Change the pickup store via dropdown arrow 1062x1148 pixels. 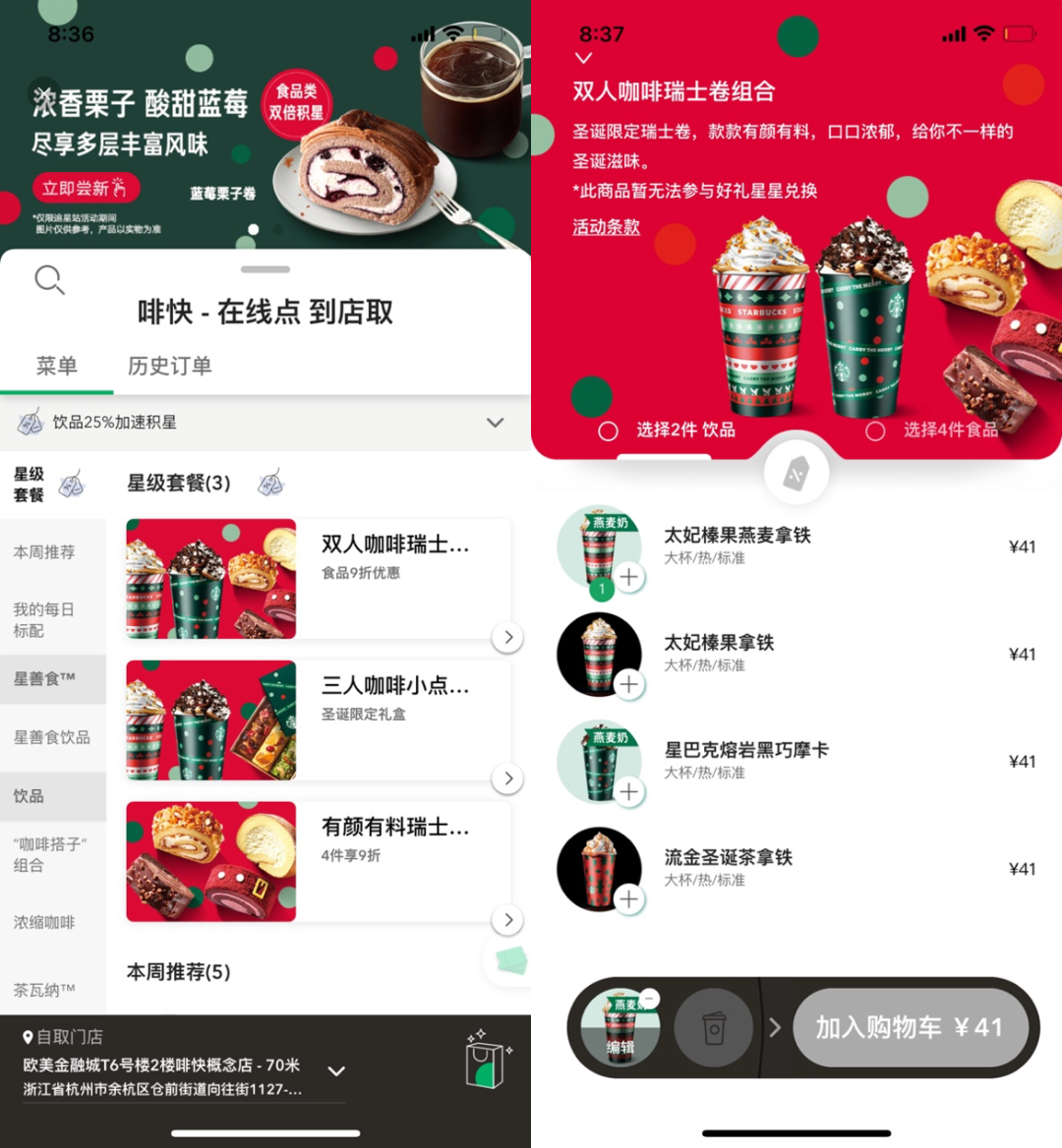336,1071
